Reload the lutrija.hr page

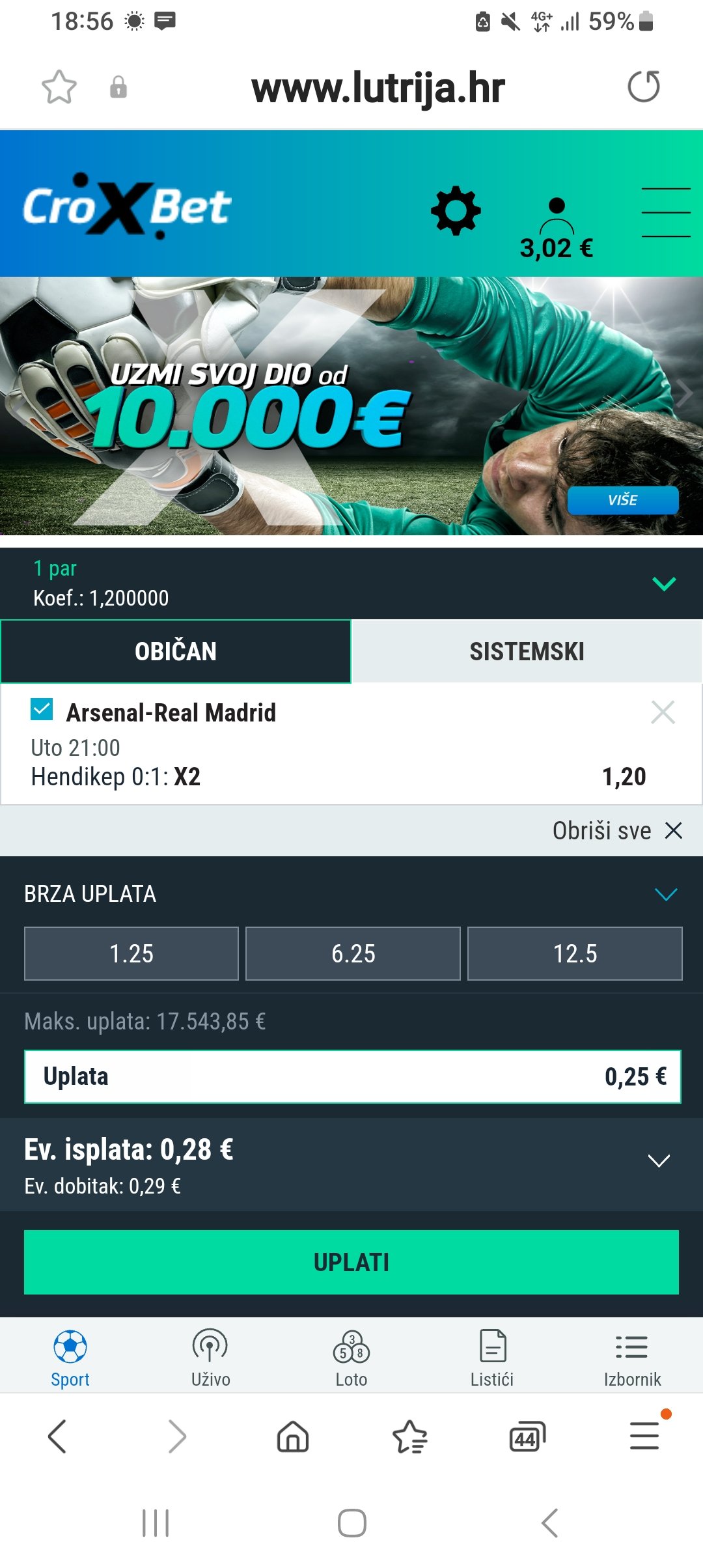644,87
